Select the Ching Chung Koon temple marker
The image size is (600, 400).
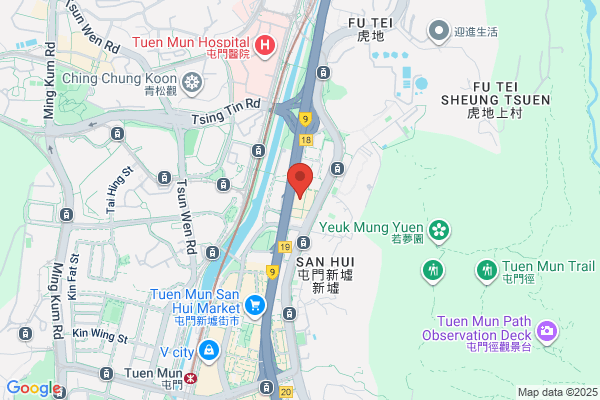192,83
